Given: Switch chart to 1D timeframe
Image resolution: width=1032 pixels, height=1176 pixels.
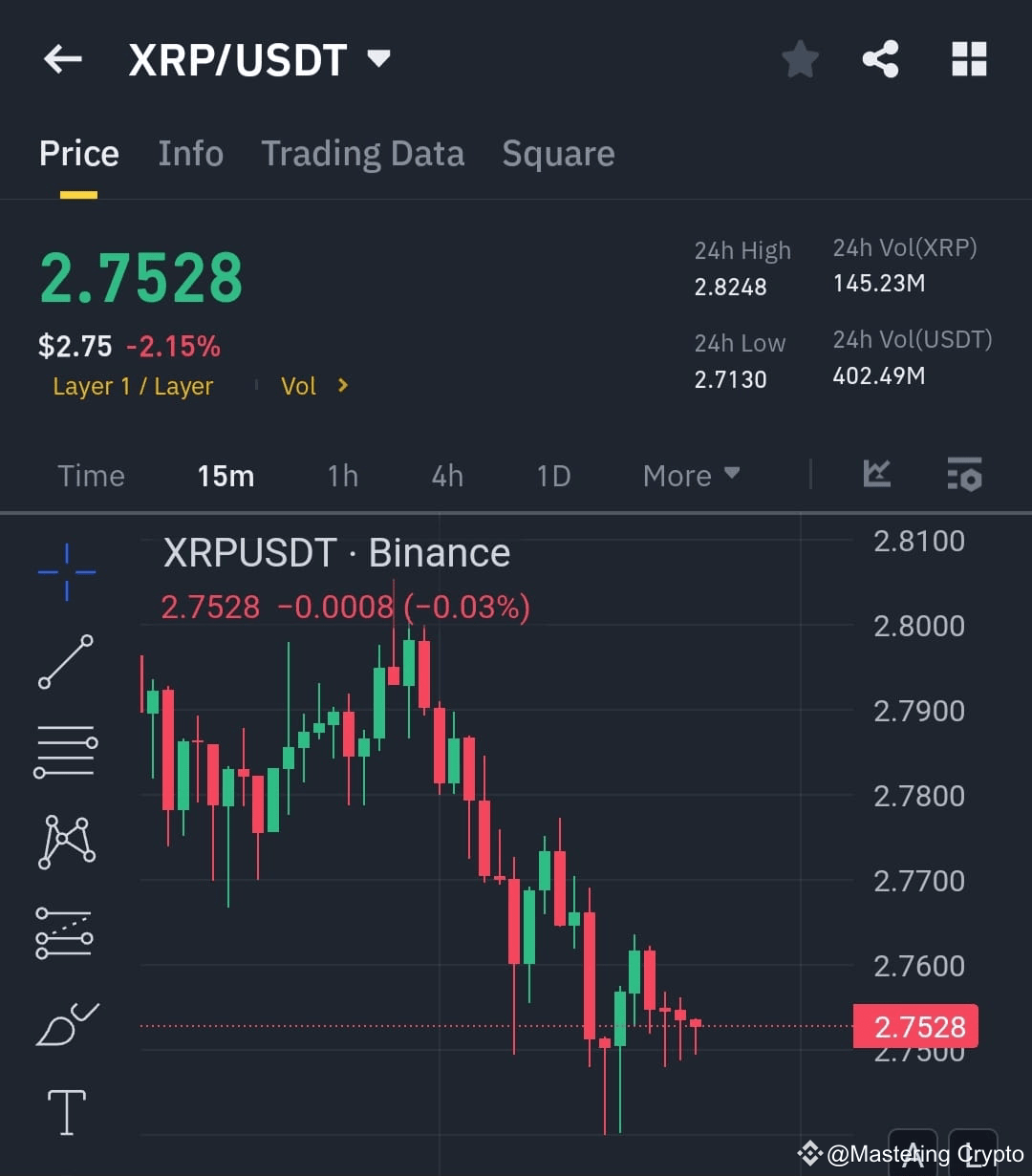Looking at the screenshot, I should (553, 475).
